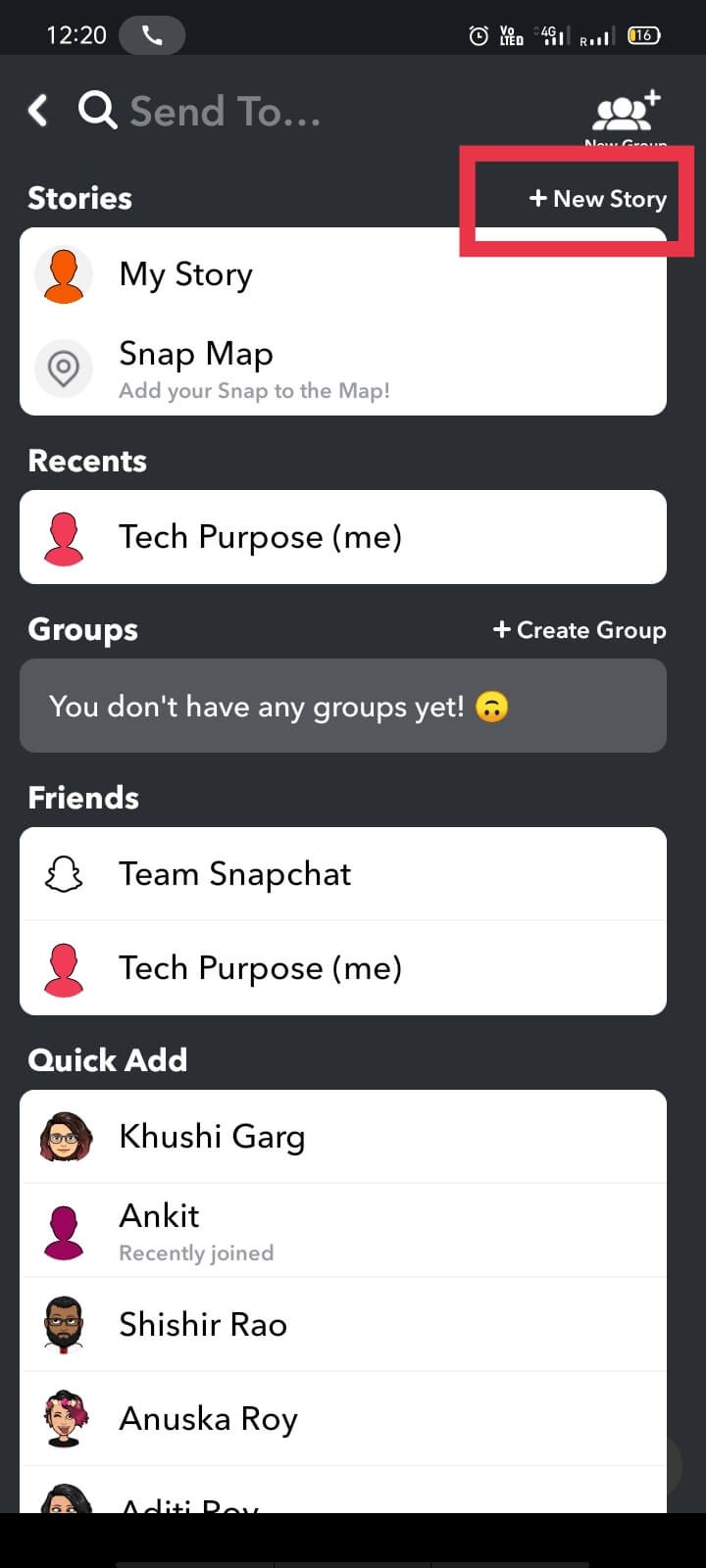The width and height of the screenshot is (706, 1568).
Task: Tap the phone icon in the status bar
Action: [x=152, y=32]
